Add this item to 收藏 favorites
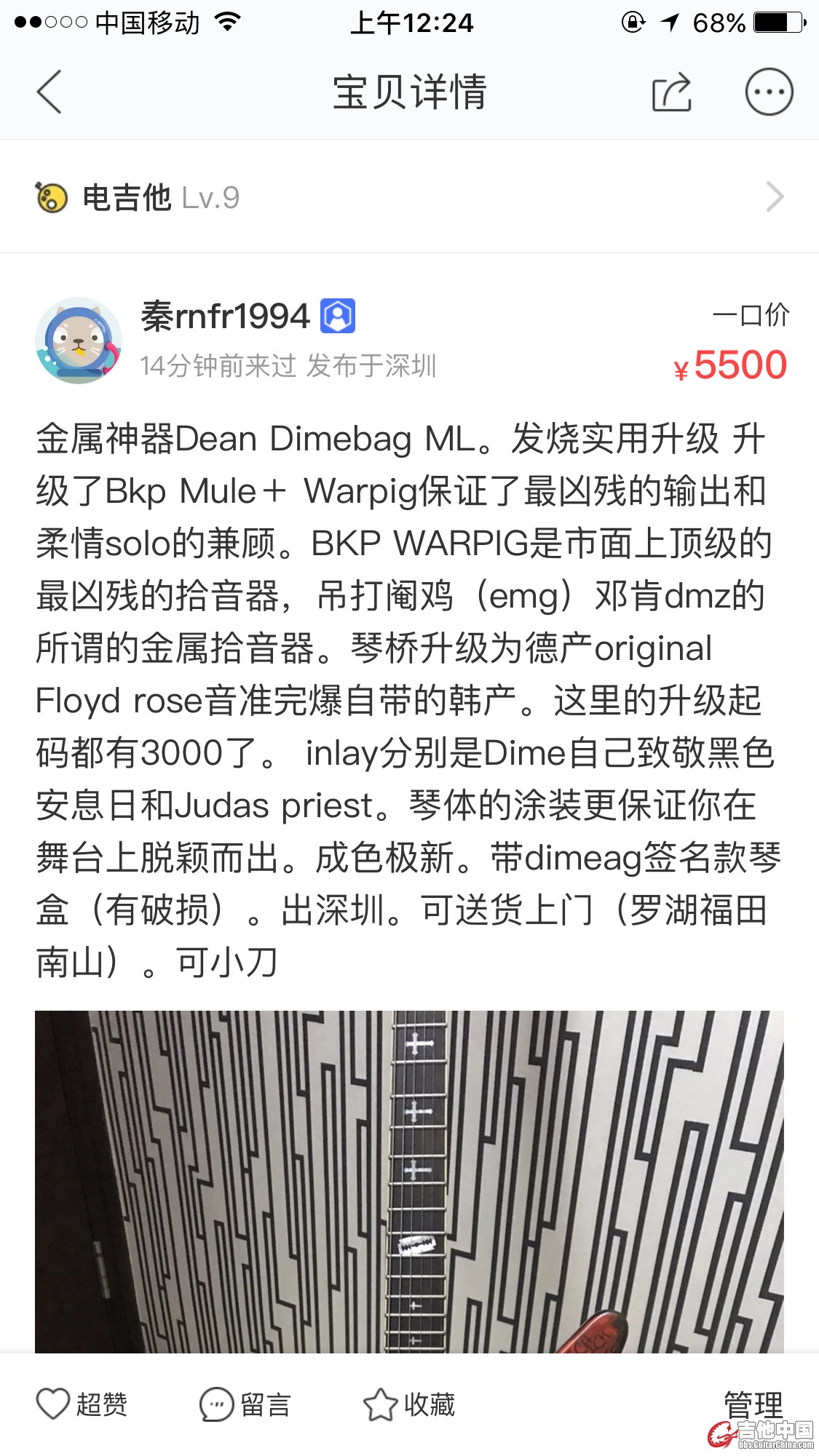 click(x=409, y=1404)
